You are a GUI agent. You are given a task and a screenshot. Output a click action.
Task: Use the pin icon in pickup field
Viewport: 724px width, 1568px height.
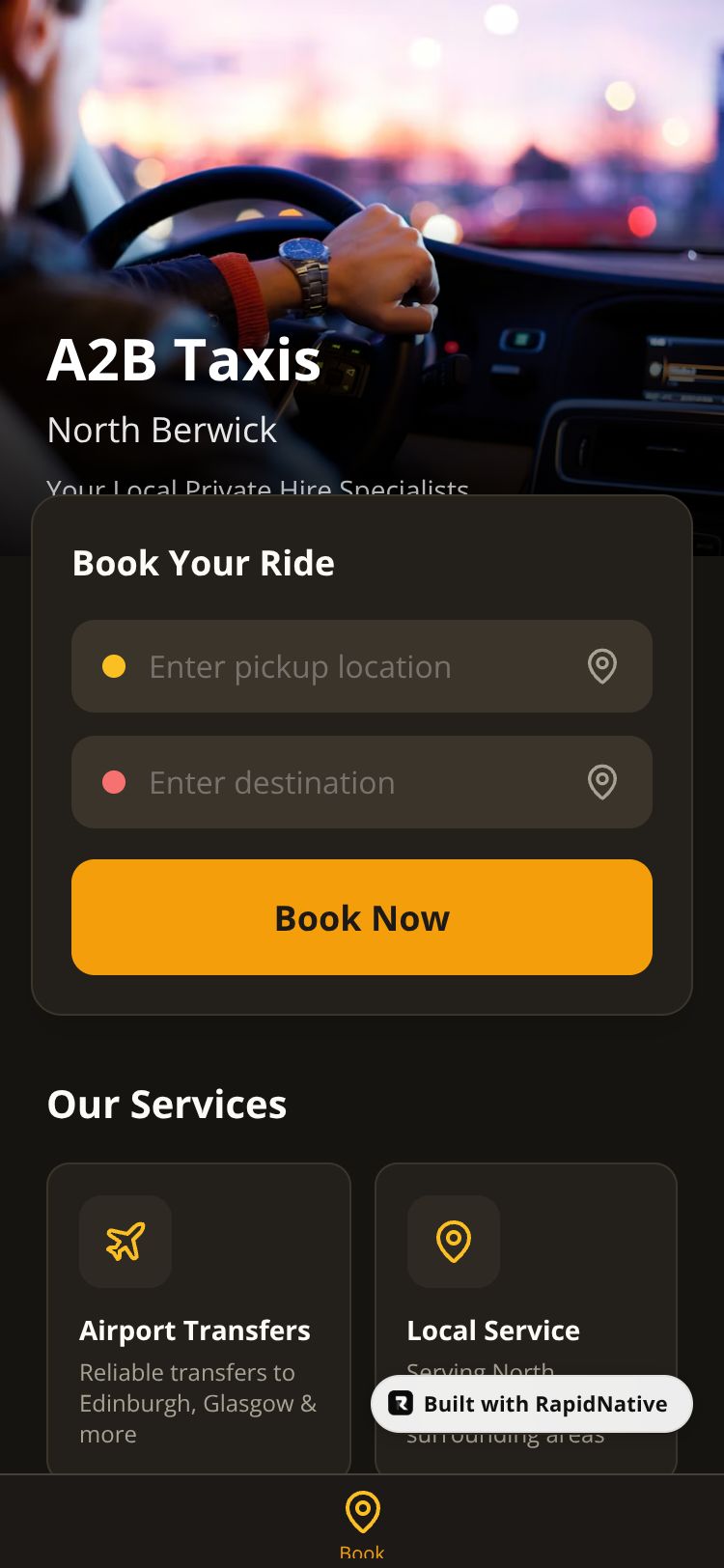click(602, 666)
